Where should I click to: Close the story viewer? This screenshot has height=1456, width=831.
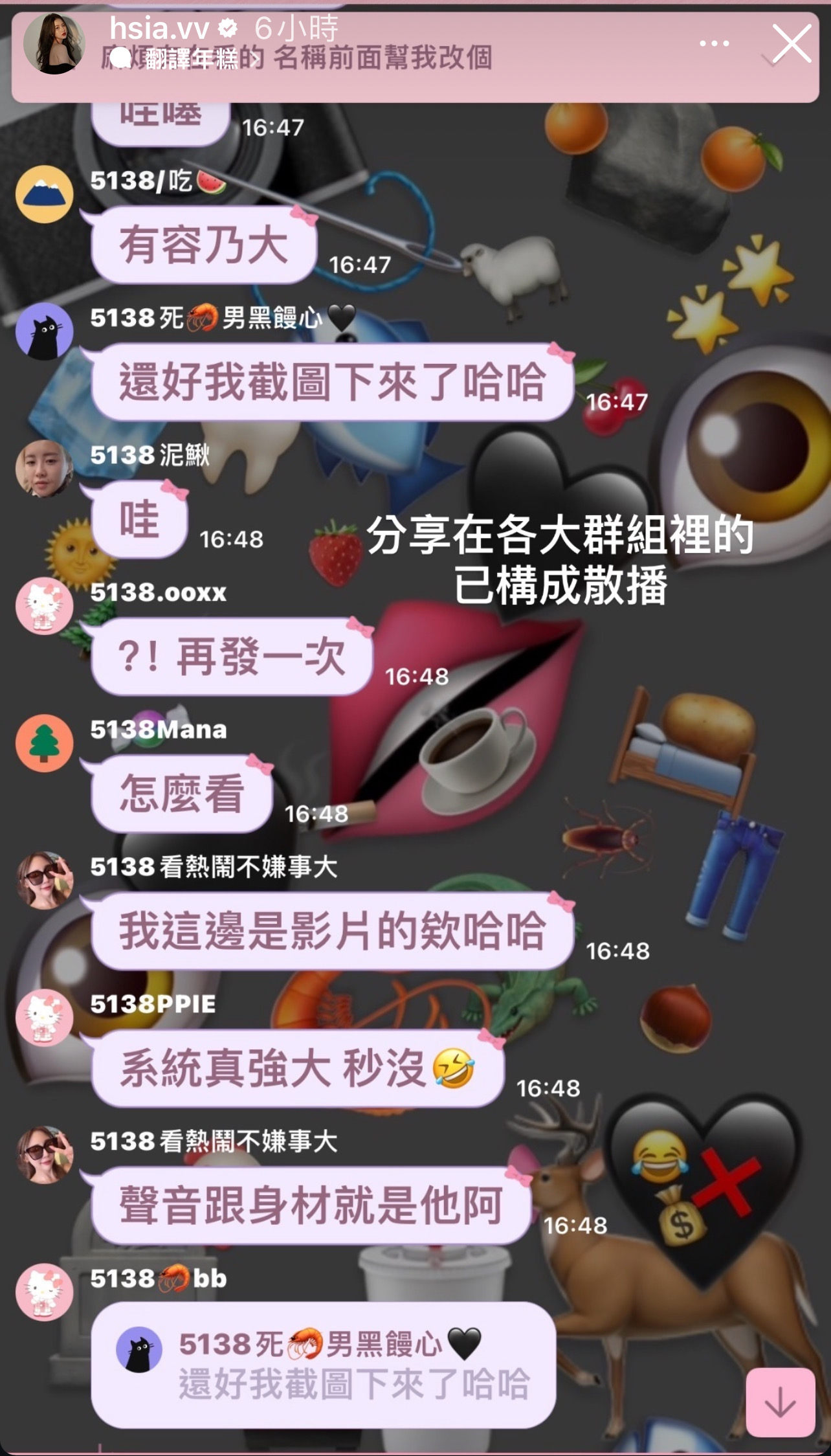(791, 44)
